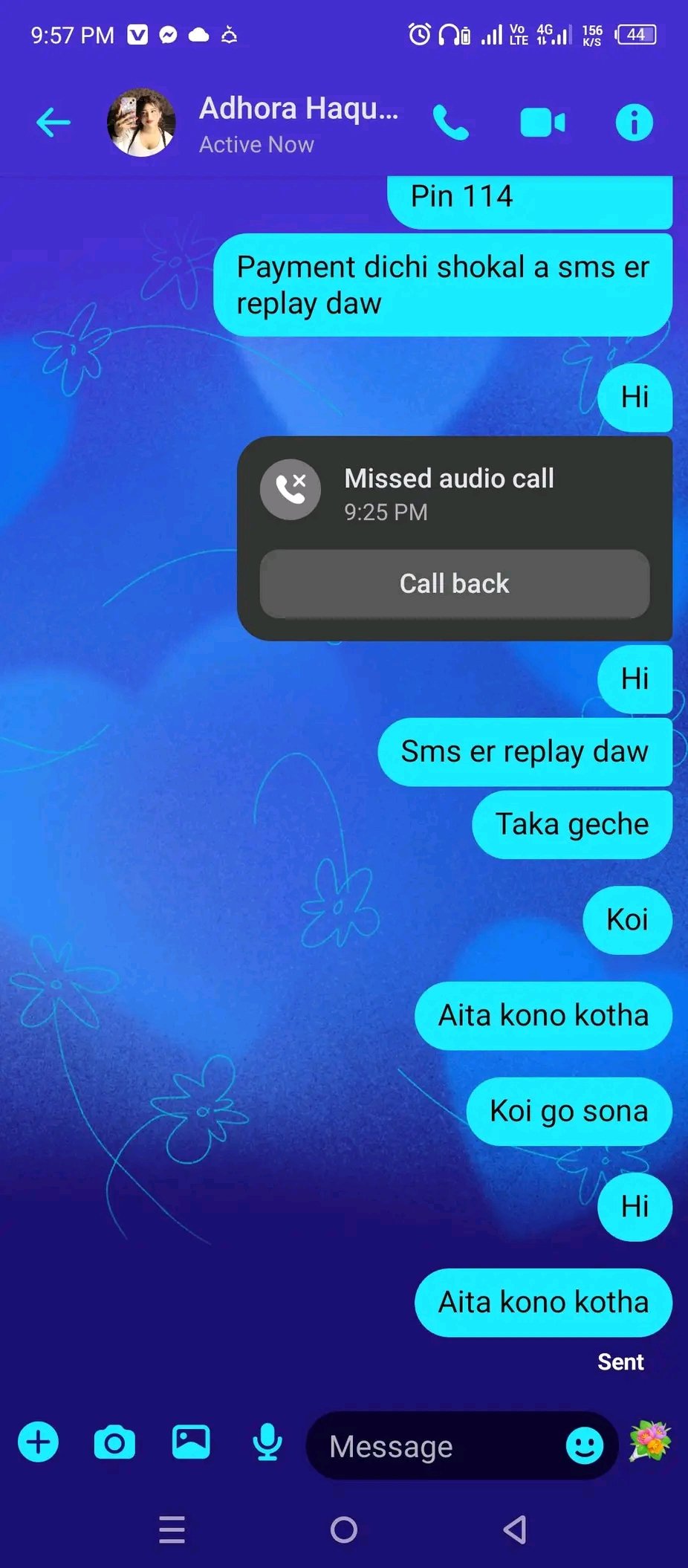The height and width of the screenshot is (1568, 688).
Task: Open the camera to take a photo
Action: 114,1442
